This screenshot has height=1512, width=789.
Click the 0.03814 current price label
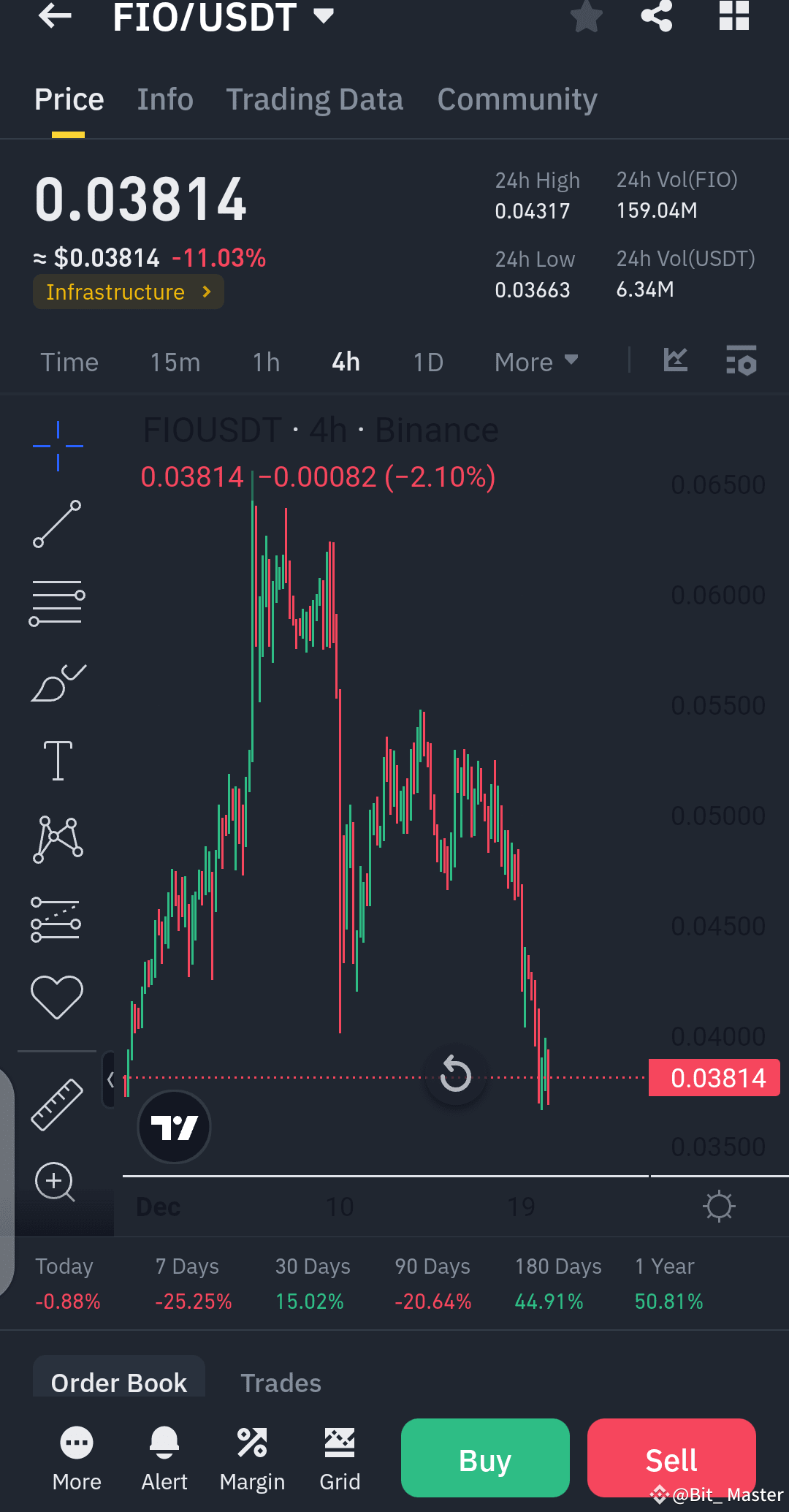pos(714,1077)
